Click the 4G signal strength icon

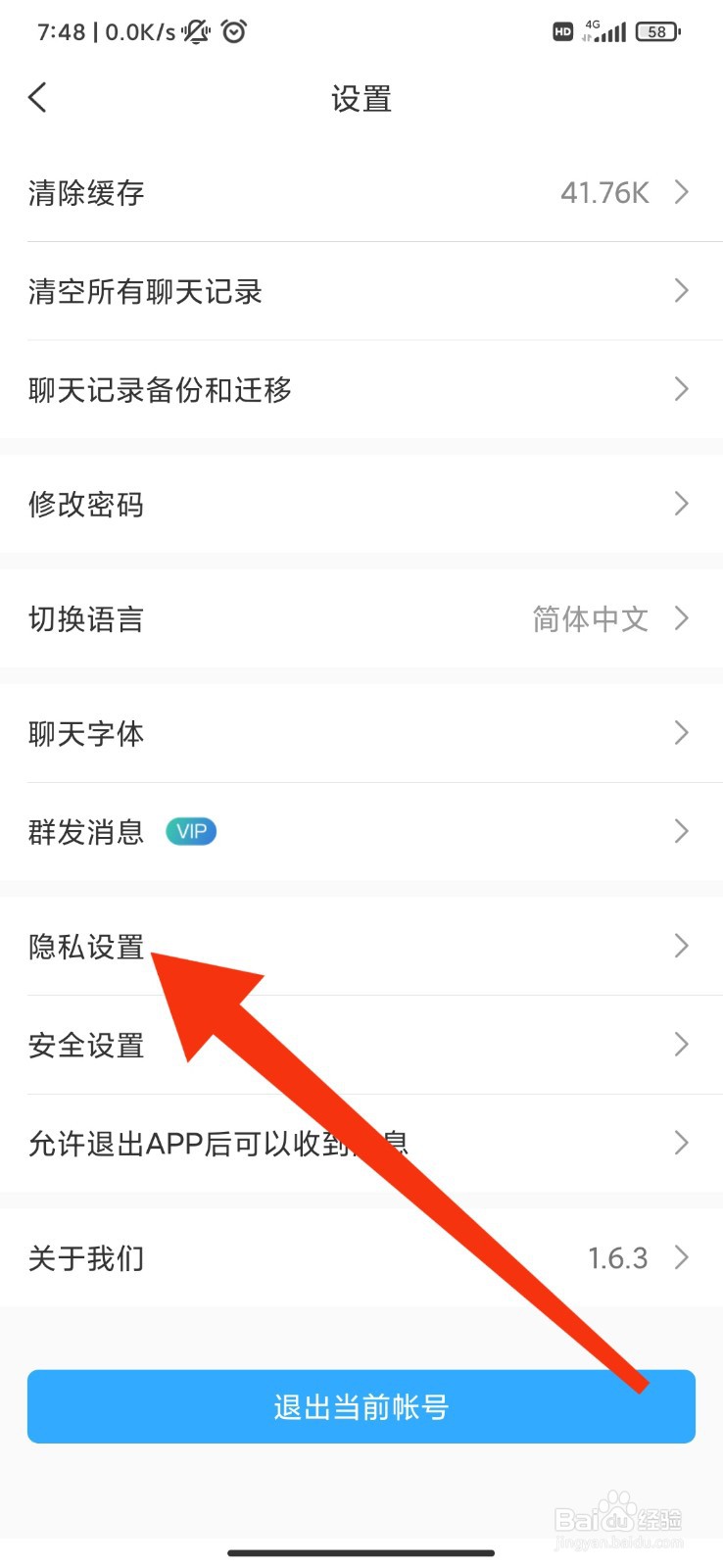pyautogui.click(x=607, y=31)
